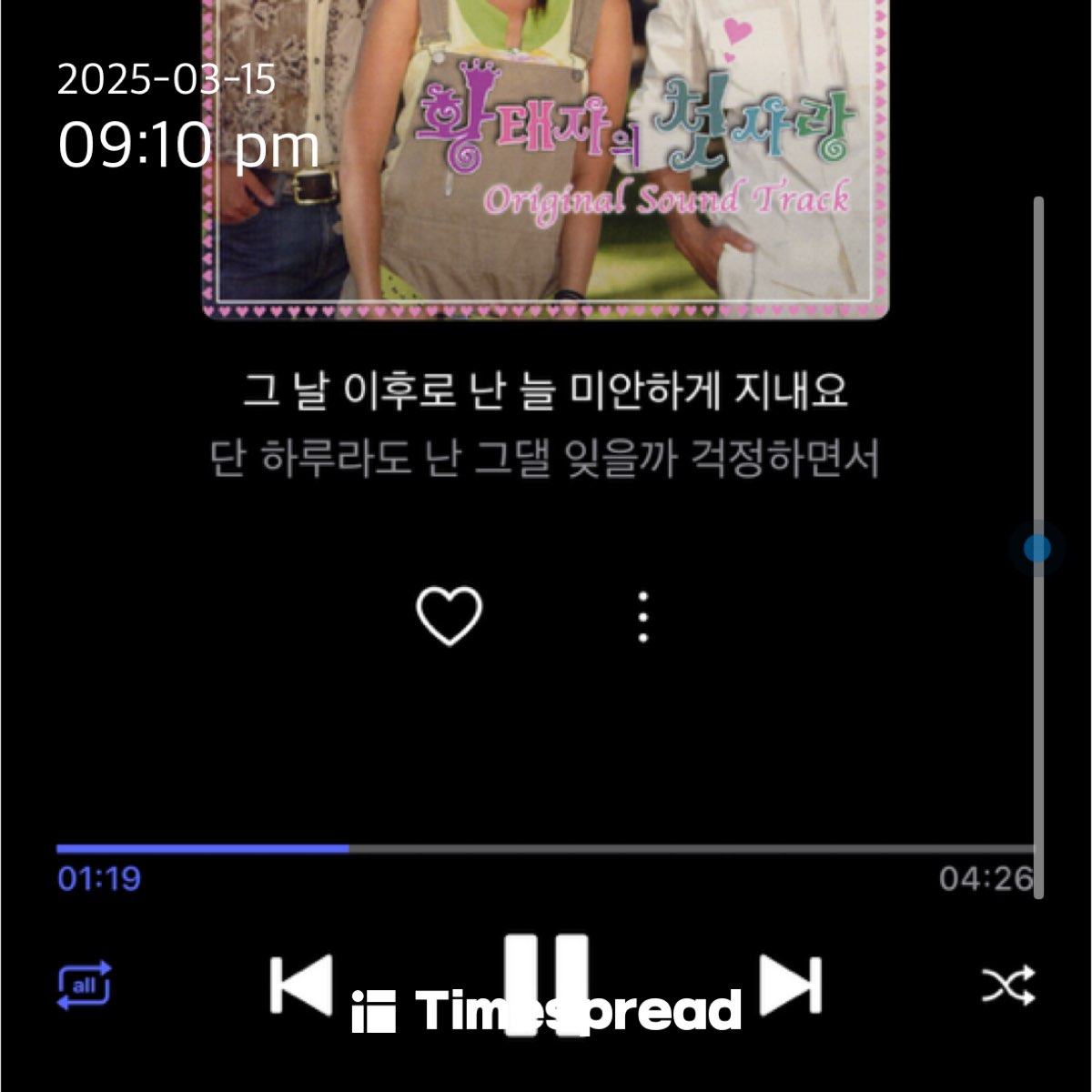Like the current song with the heart icon

pos(449,616)
